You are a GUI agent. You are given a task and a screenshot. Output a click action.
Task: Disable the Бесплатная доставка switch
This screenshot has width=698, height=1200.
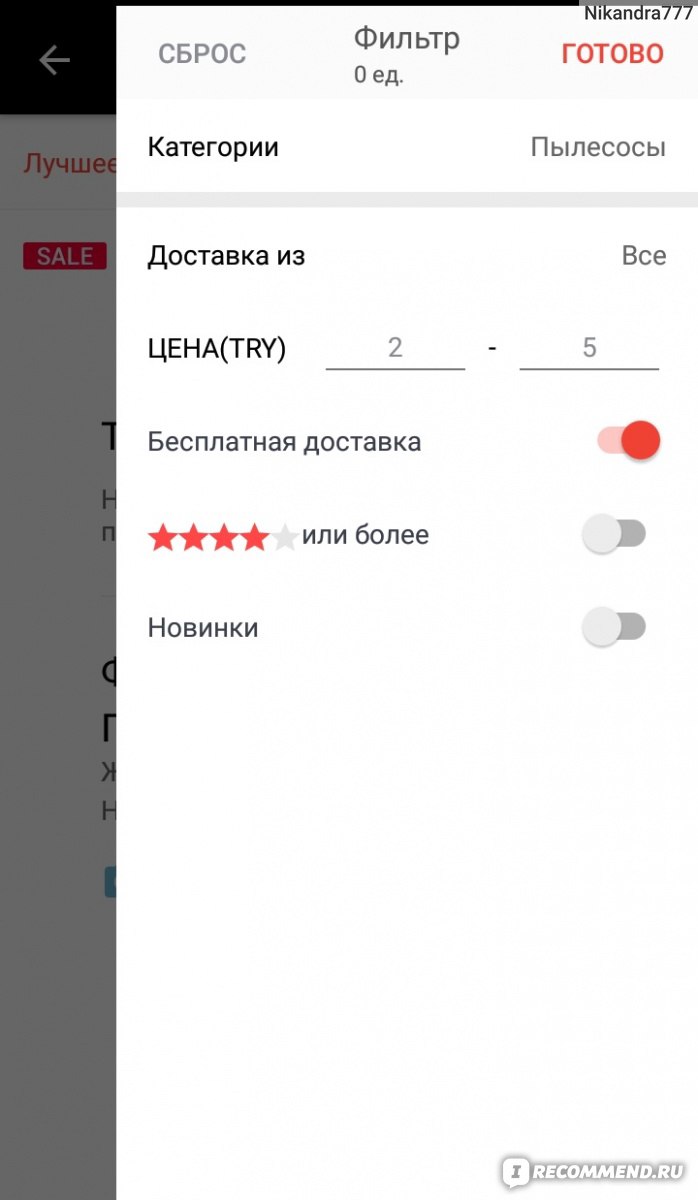pos(628,440)
